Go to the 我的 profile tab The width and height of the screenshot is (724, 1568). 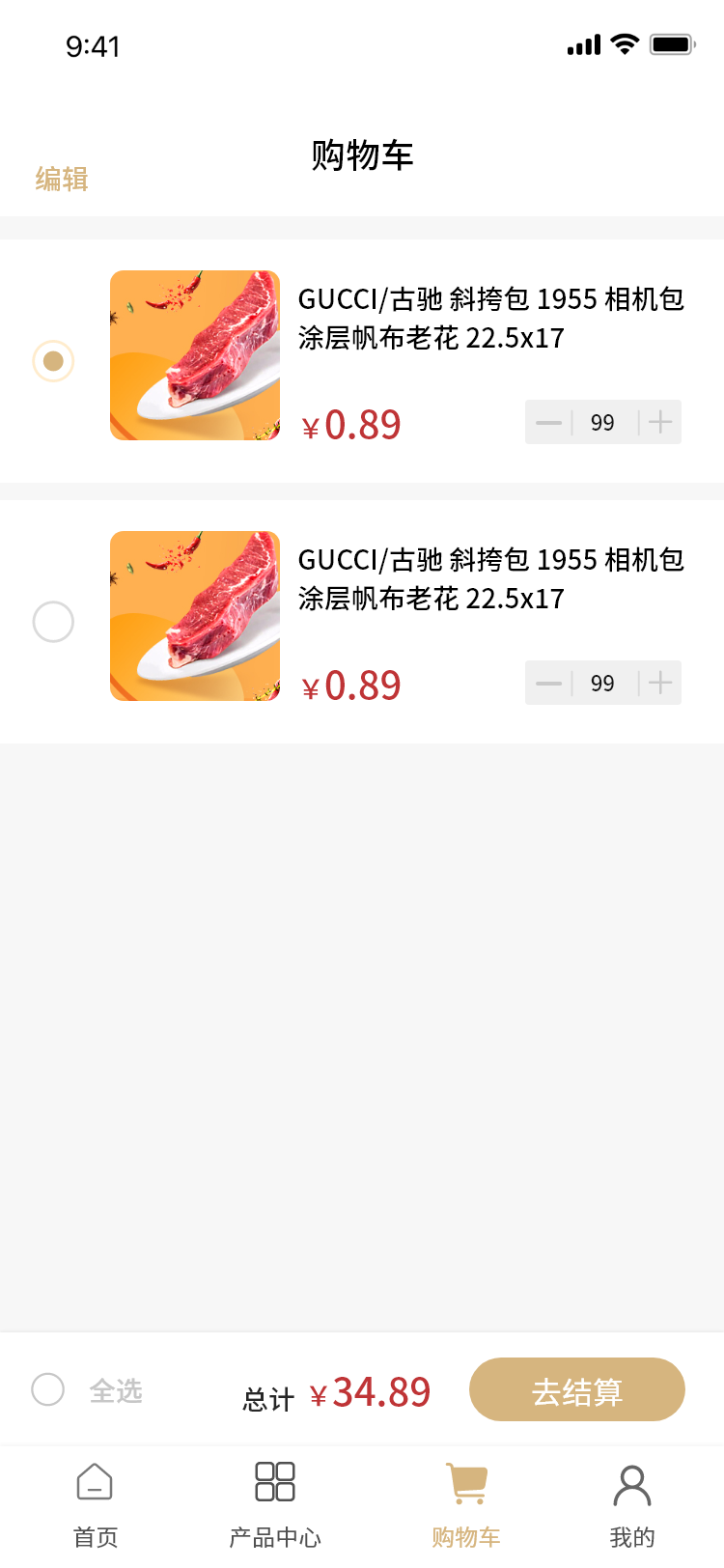coord(632,1502)
